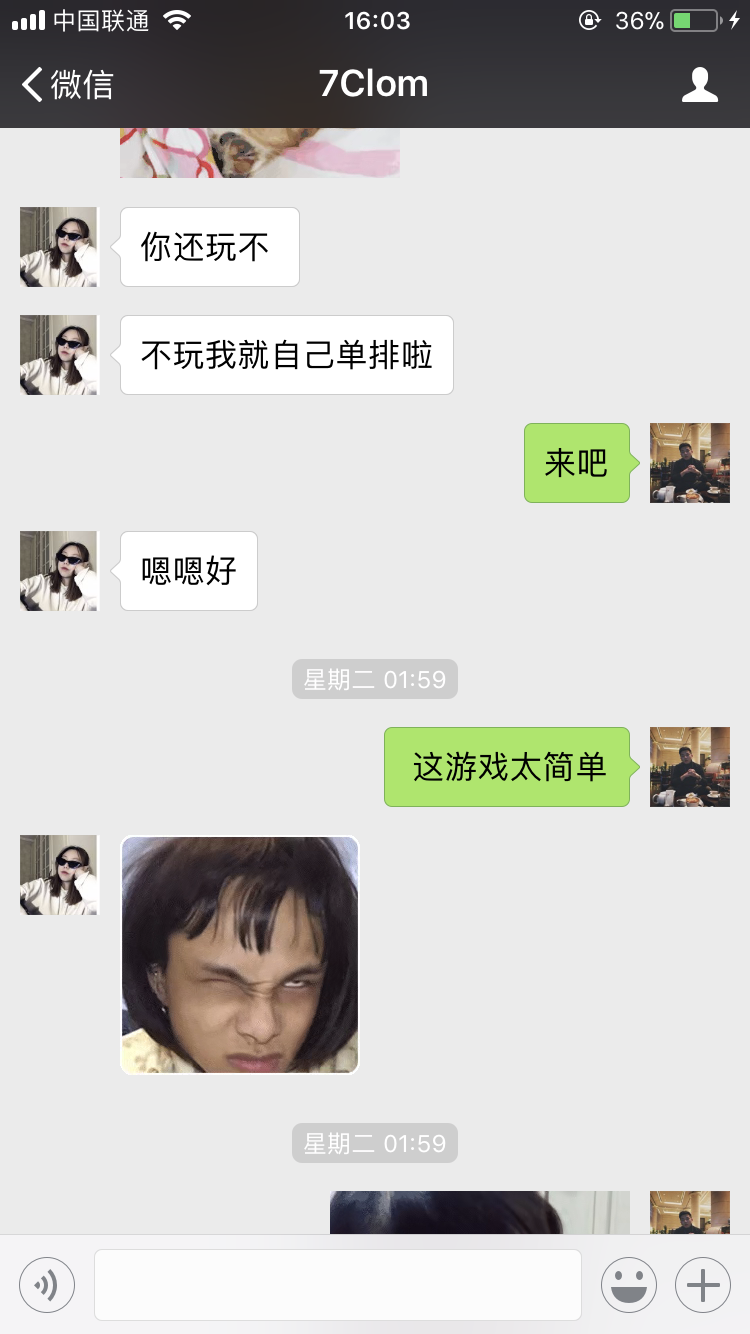Open the partially visible image at the top

pos(260,153)
